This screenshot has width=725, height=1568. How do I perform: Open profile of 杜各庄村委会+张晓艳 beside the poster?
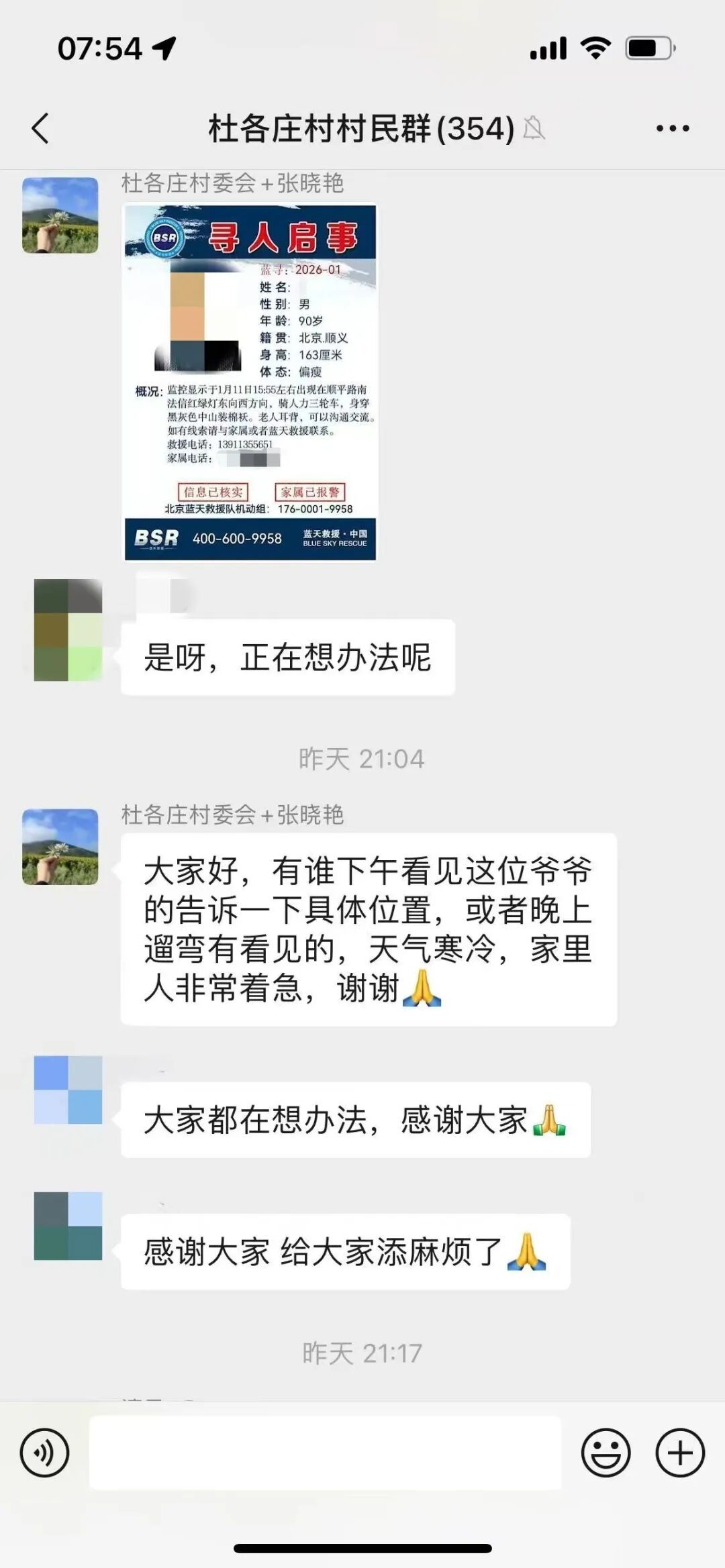[x=60, y=215]
